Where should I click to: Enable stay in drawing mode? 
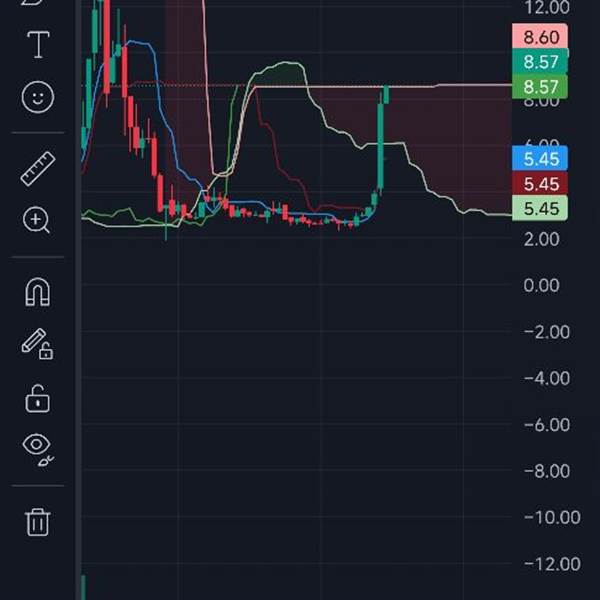[x=38, y=345]
